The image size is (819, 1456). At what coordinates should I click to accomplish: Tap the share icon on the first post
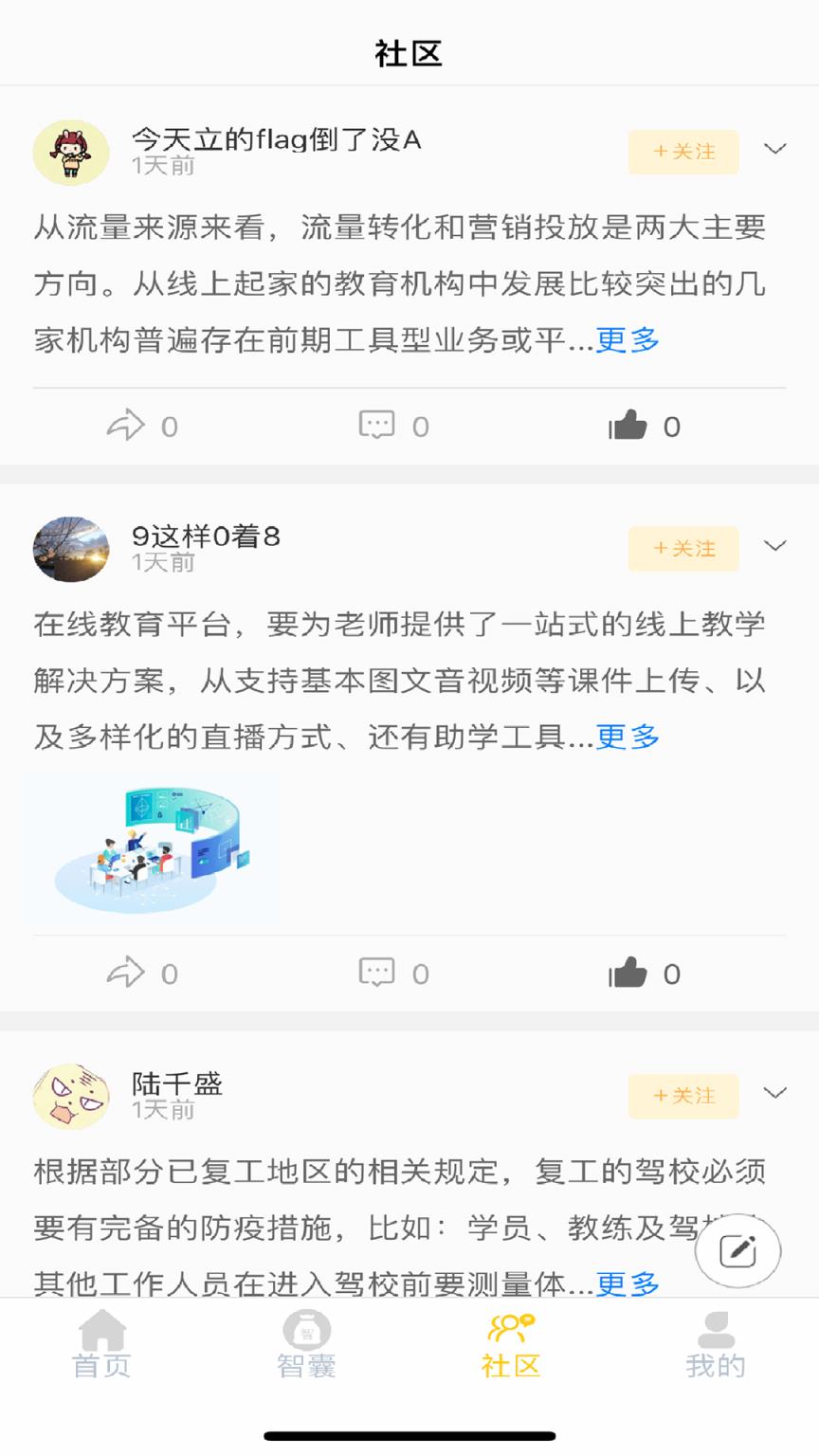coord(129,425)
